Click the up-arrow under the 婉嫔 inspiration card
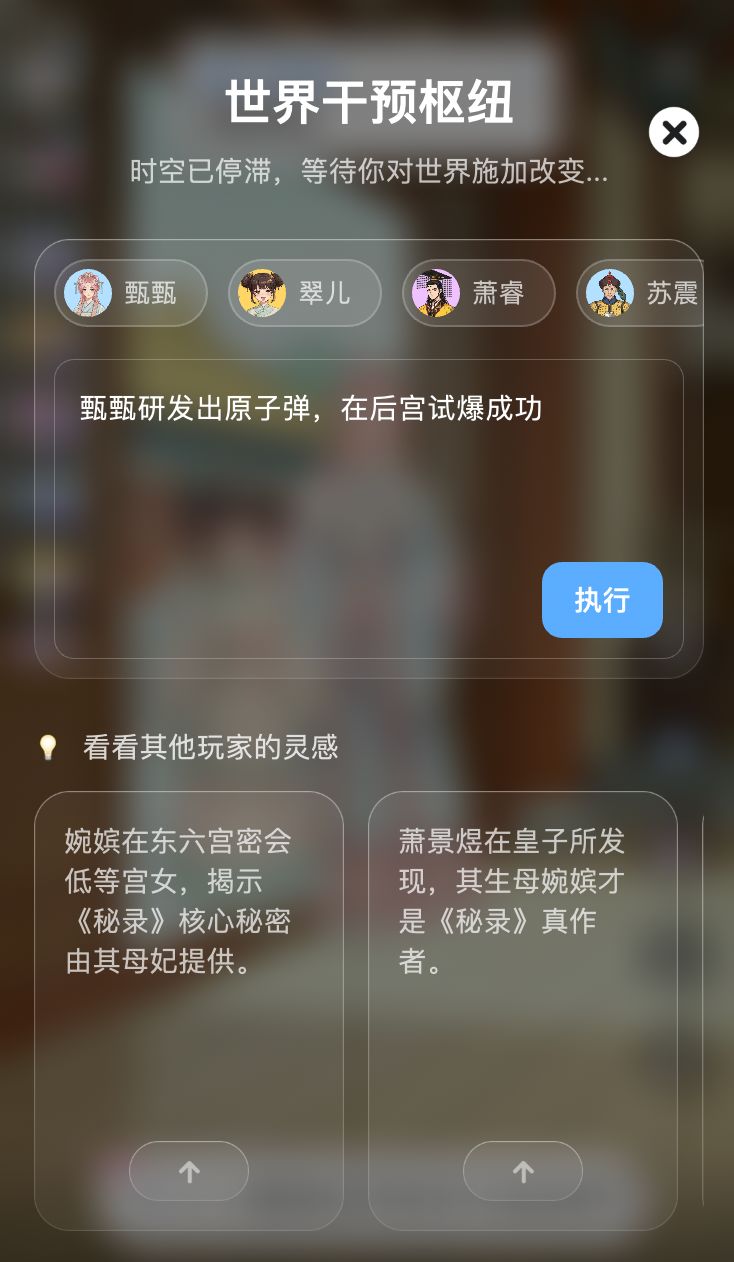This screenshot has height=1262, width=734. pyautogui.click(x=188, y=1170)
